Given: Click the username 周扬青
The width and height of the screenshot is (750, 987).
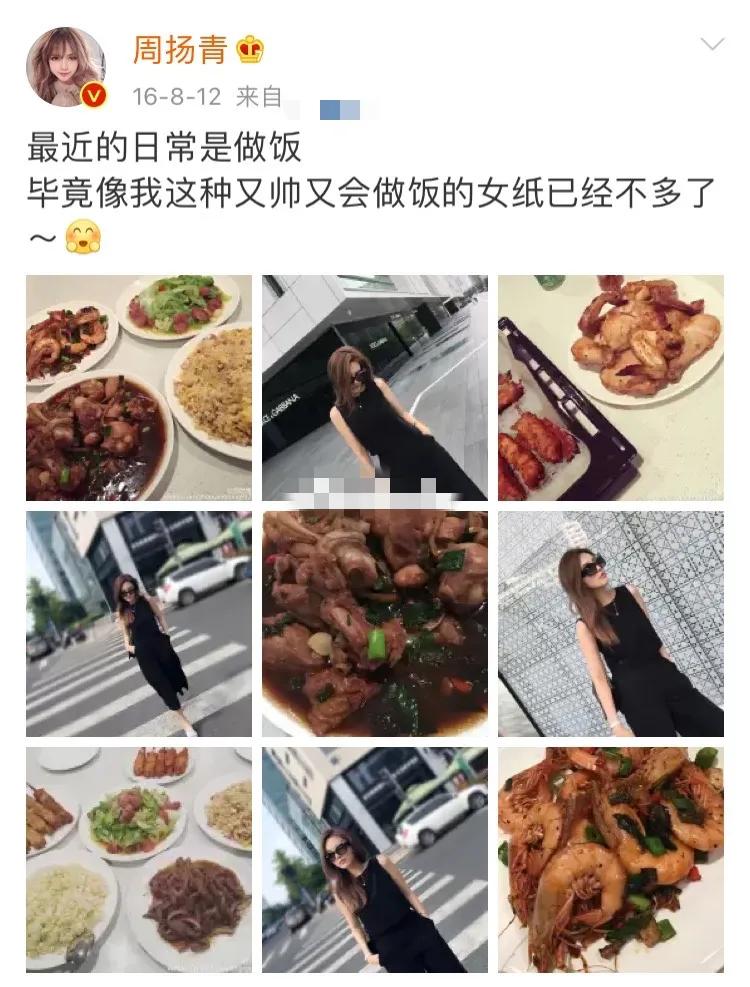Looking at the screenshot, I should pos(177,44).
